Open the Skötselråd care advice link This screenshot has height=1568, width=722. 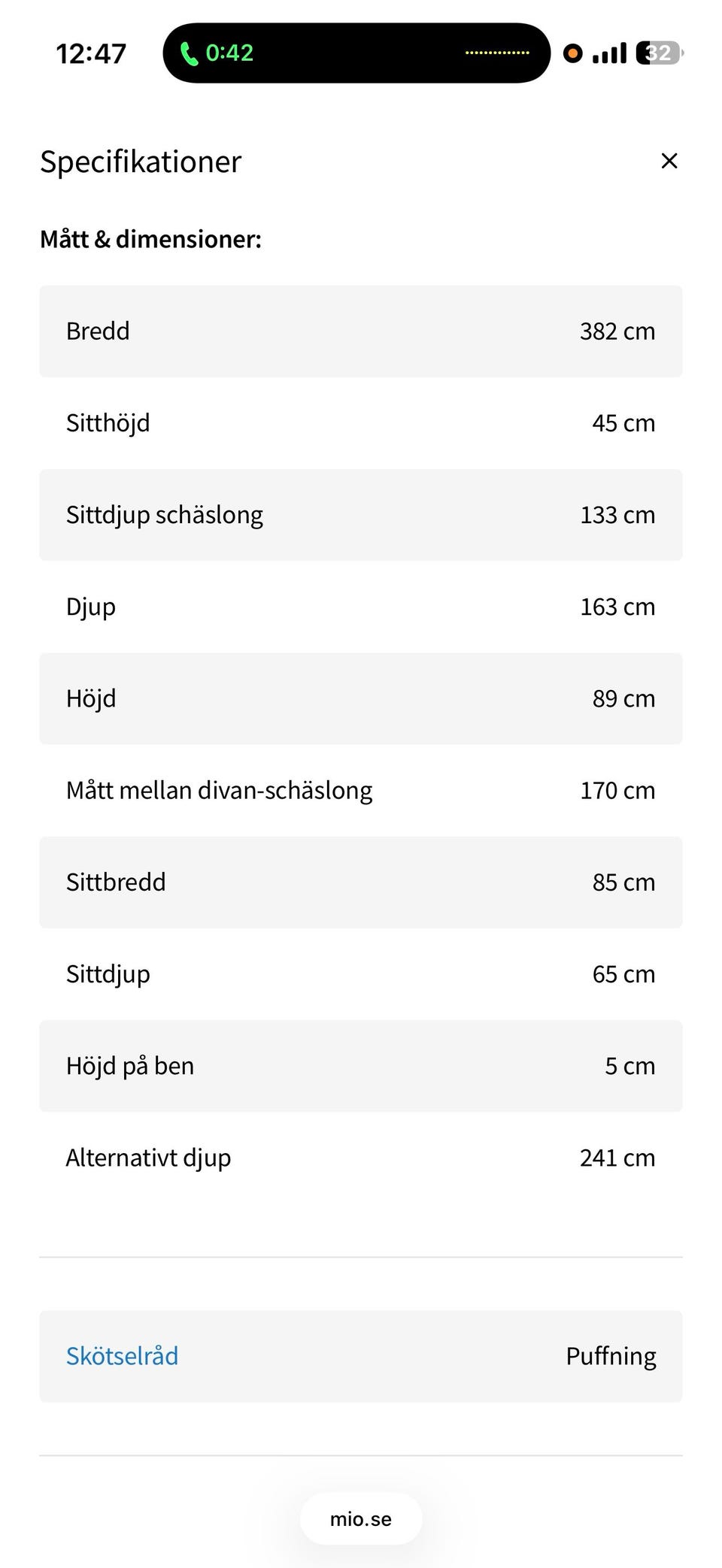tap(122, 1355)
